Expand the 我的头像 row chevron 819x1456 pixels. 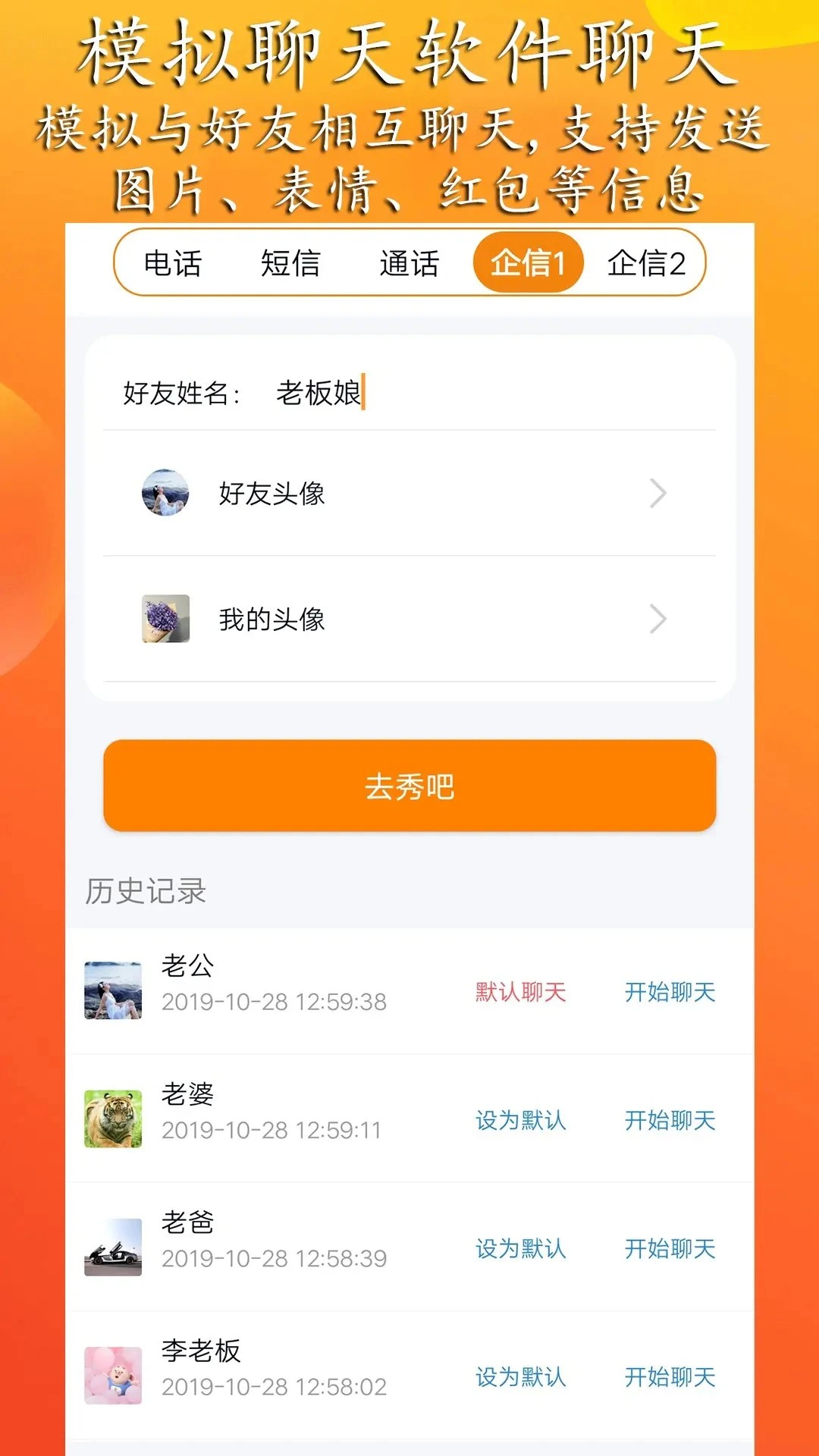659,620
